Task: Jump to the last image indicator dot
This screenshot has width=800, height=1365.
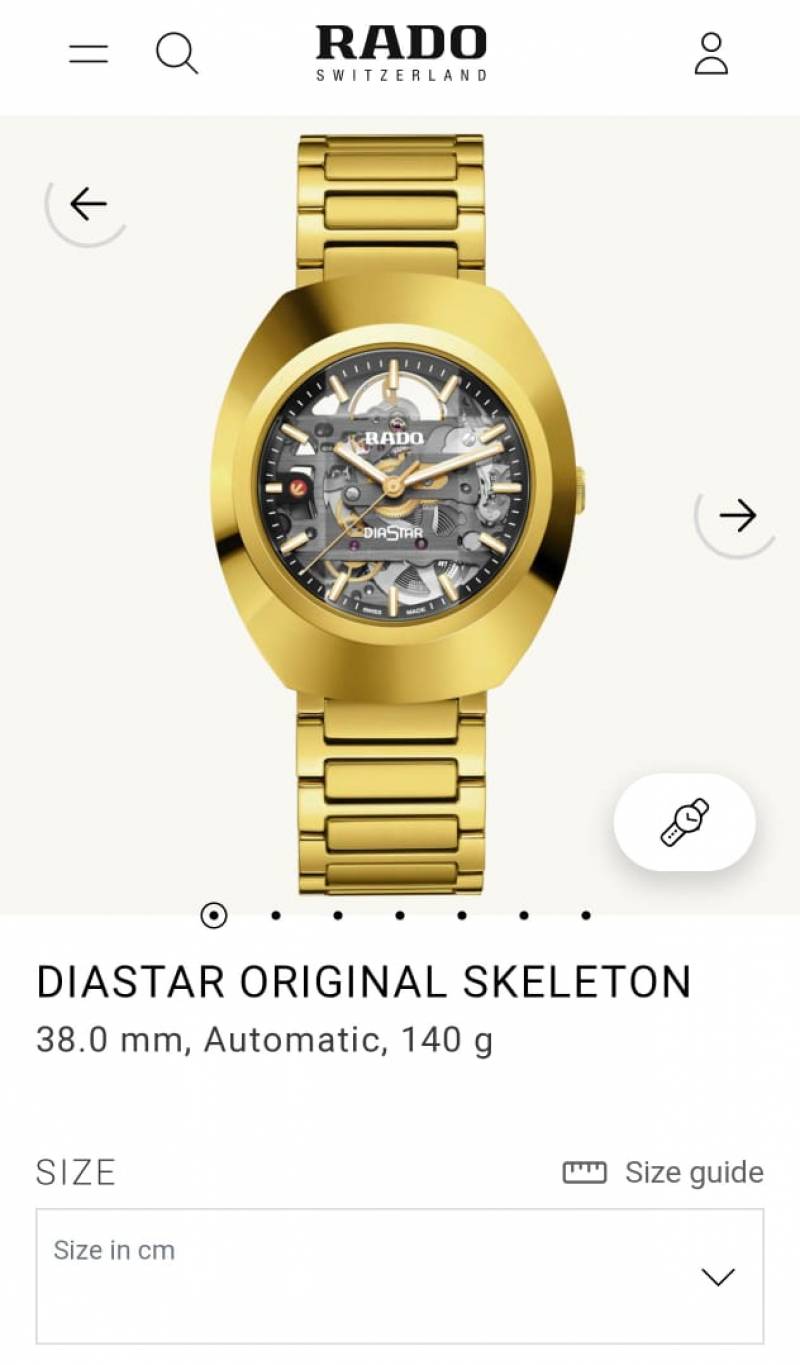Action: (585, 915)
